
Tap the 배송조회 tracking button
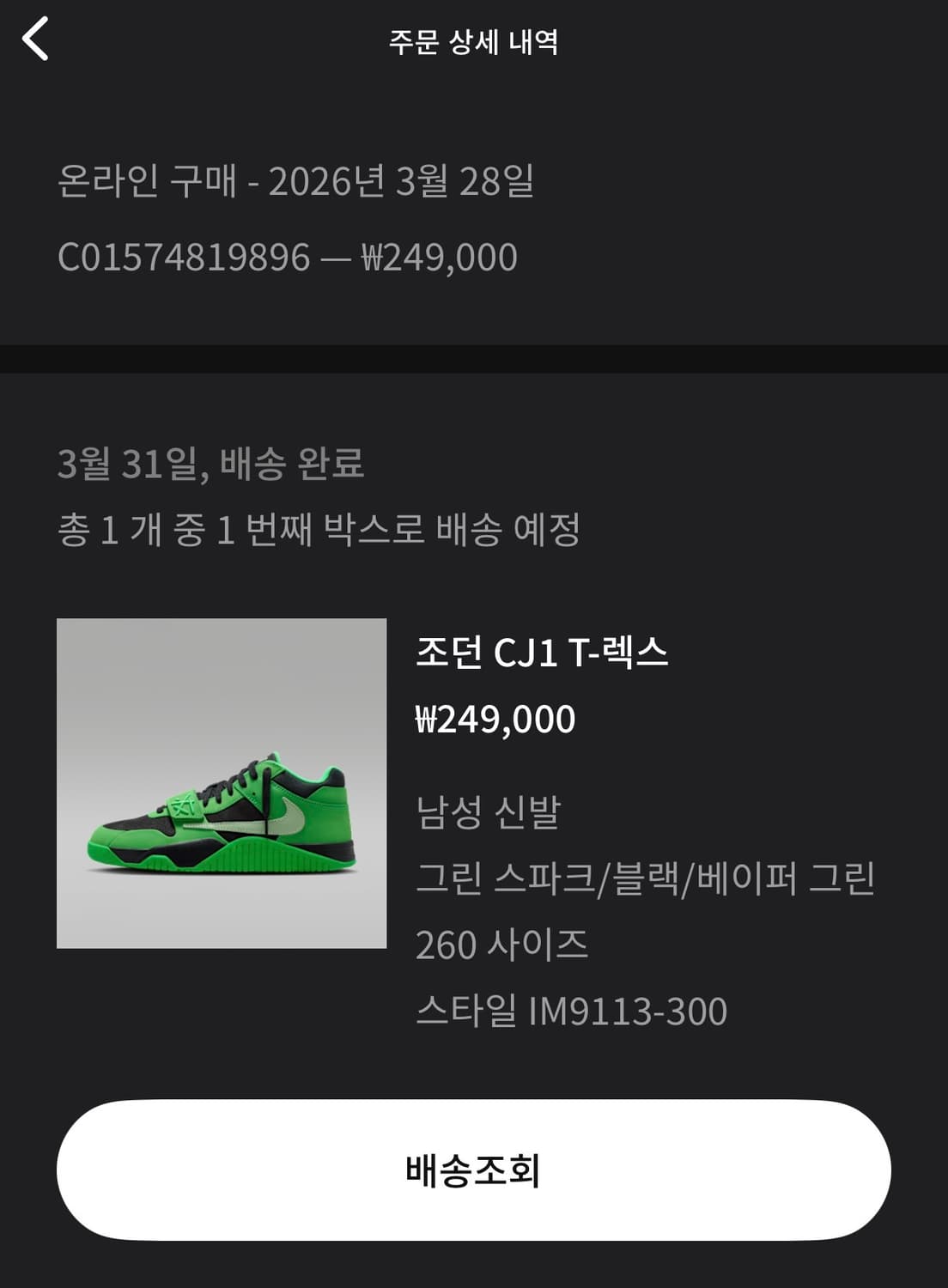tap(473, 1170)
